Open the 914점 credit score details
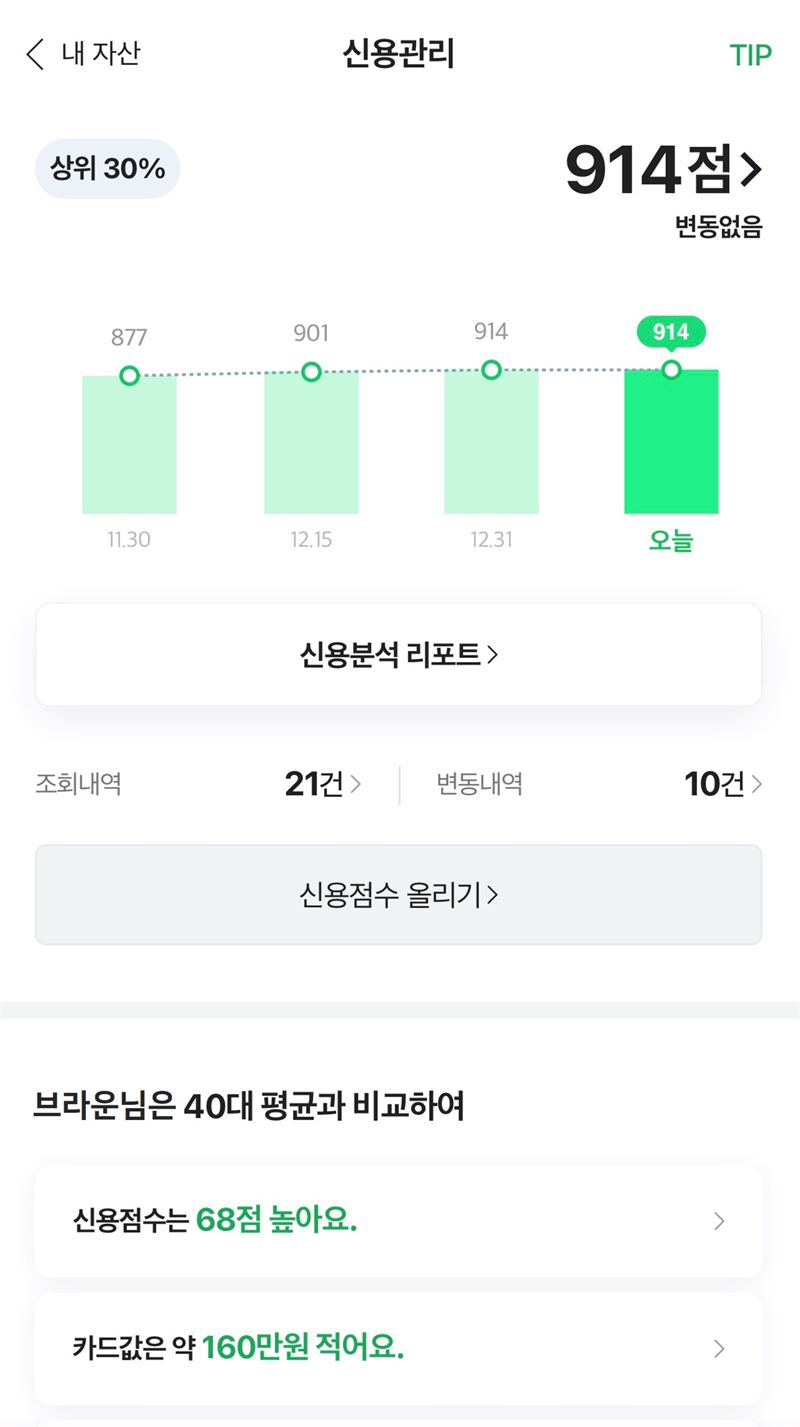The image size is (800, 1427). coord(664,170)
